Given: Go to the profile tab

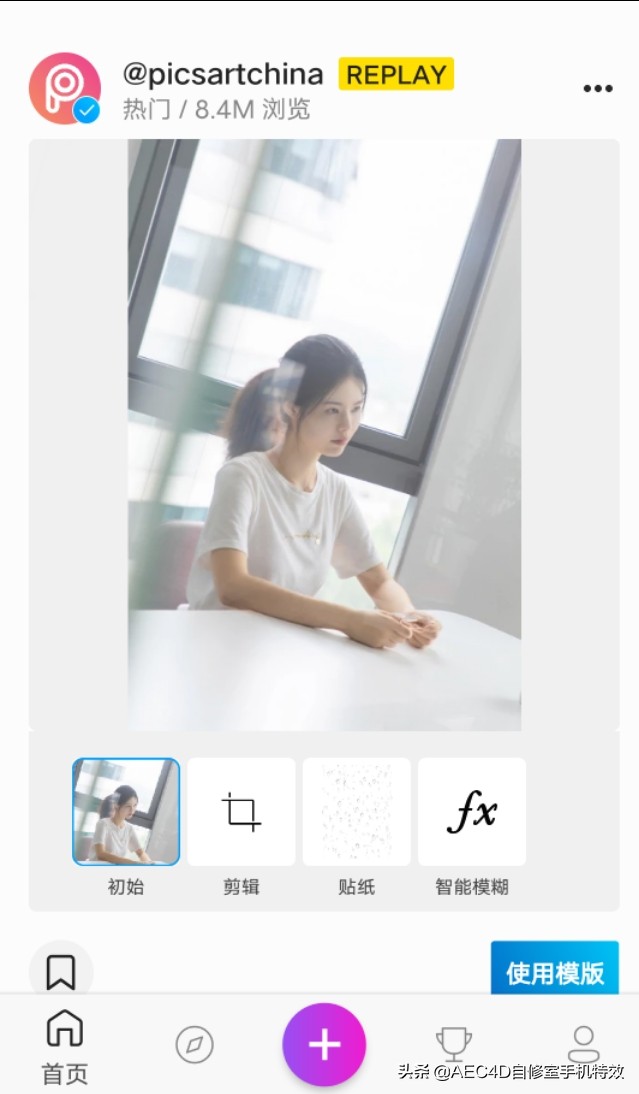Looking at the screenshot, I should pyautogui.click(x=583, y=1043).
